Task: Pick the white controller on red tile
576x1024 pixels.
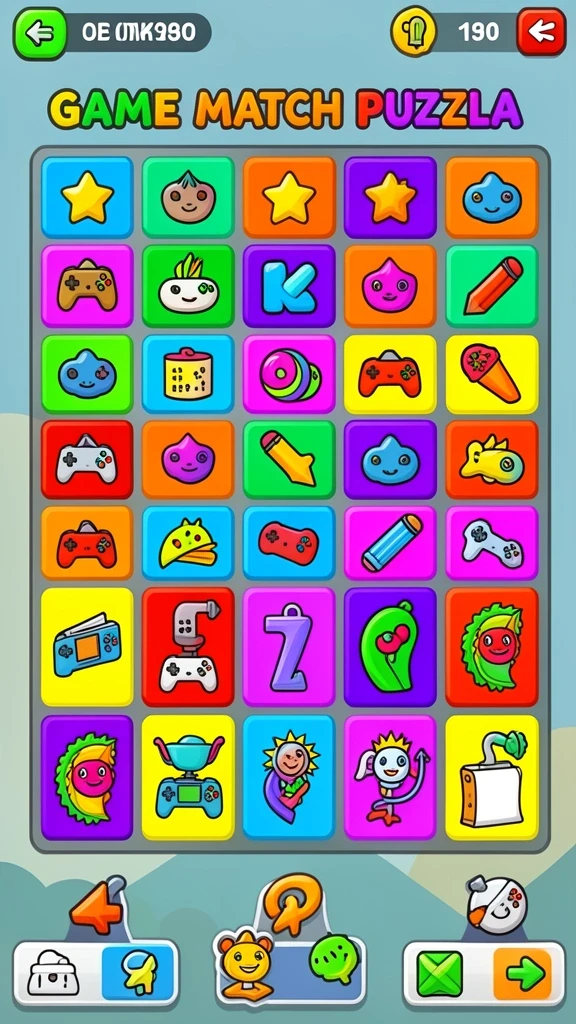Action: 87,460
